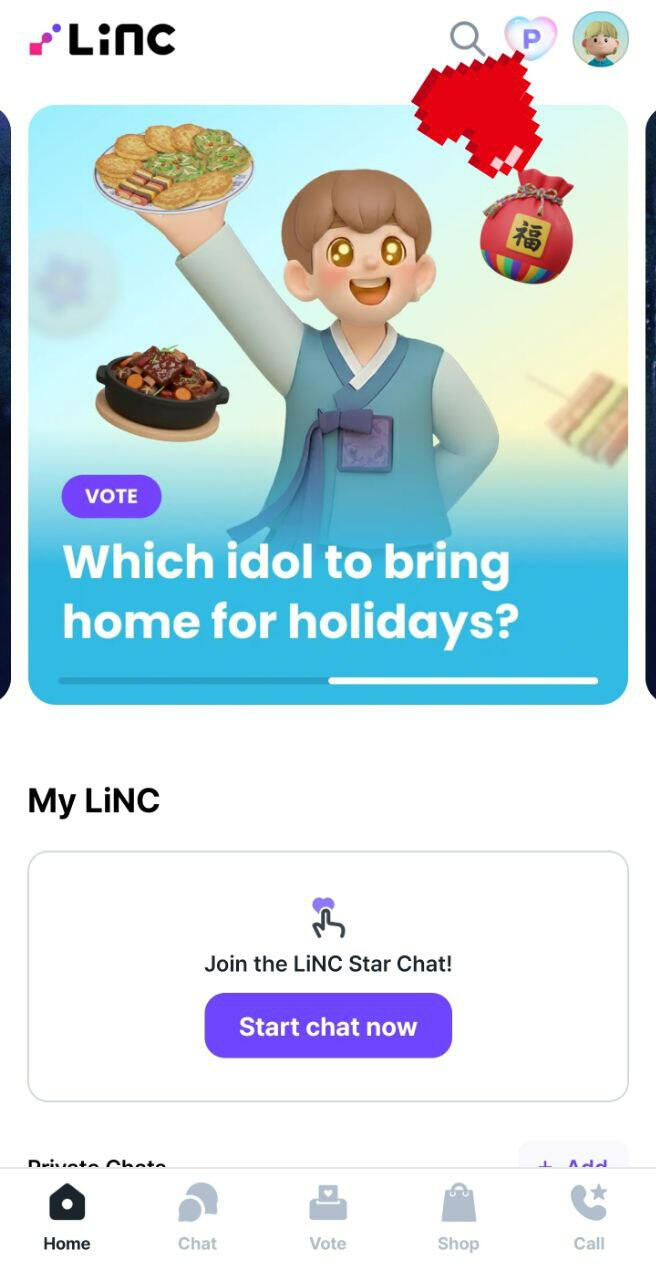Open the search magnifier icon
656x1280 pixels.
coord(466,39)
